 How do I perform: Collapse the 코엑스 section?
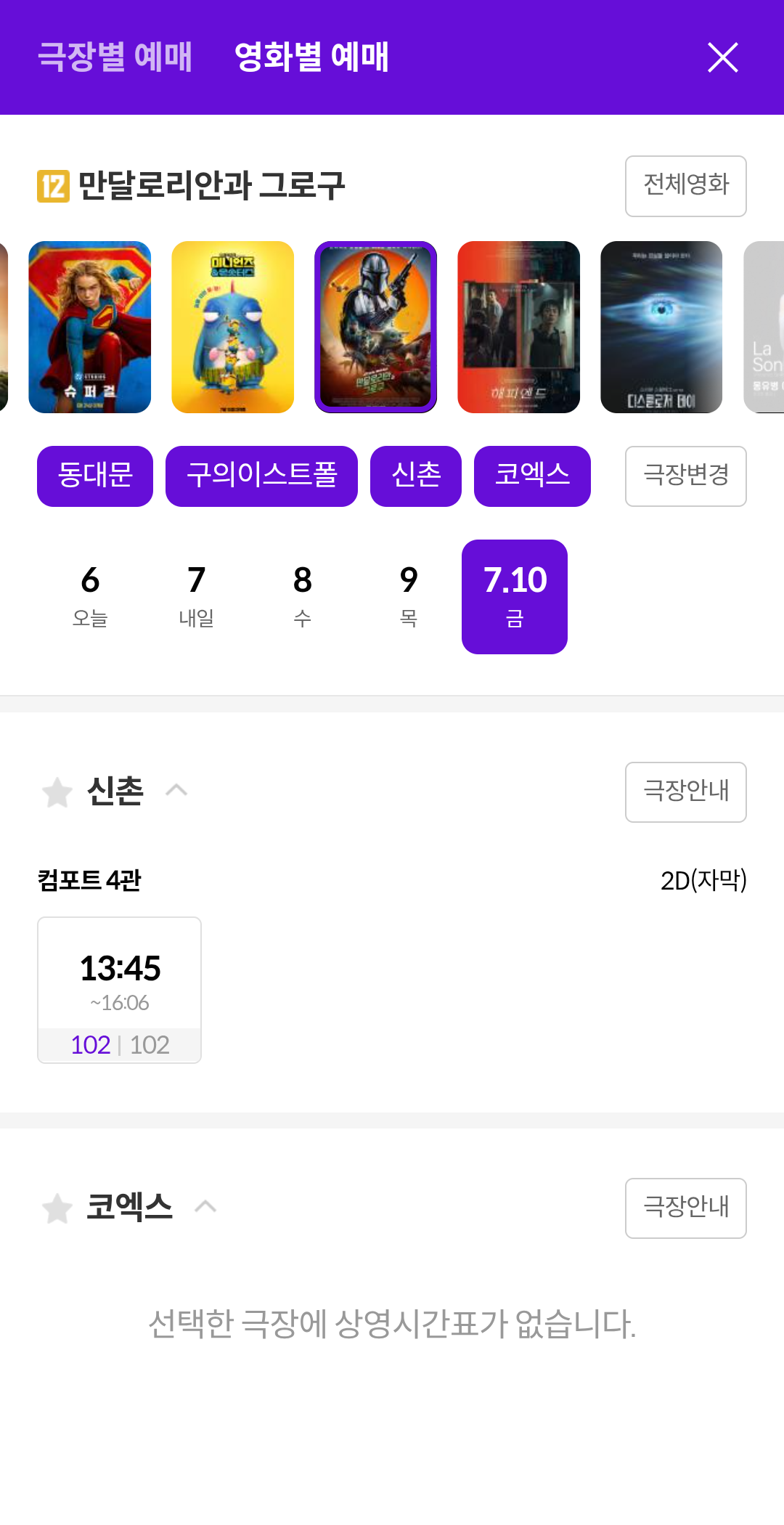pos(205,1206)
